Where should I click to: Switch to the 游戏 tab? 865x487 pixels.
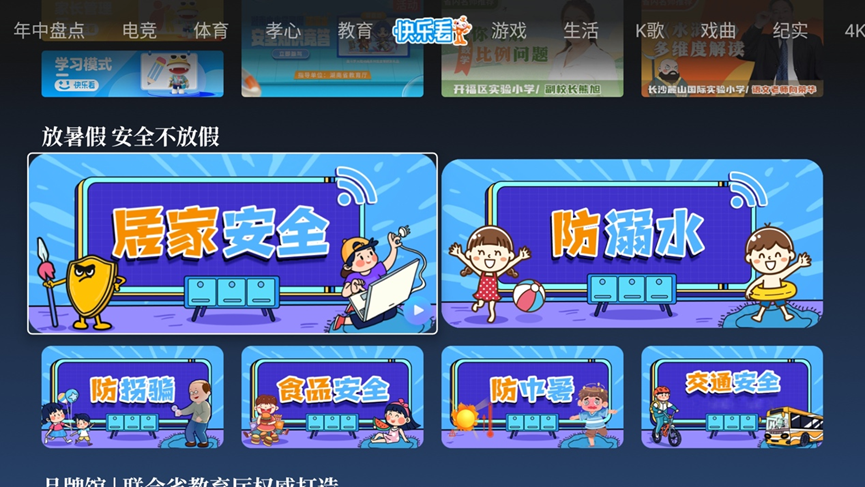[x=509, y=30]
